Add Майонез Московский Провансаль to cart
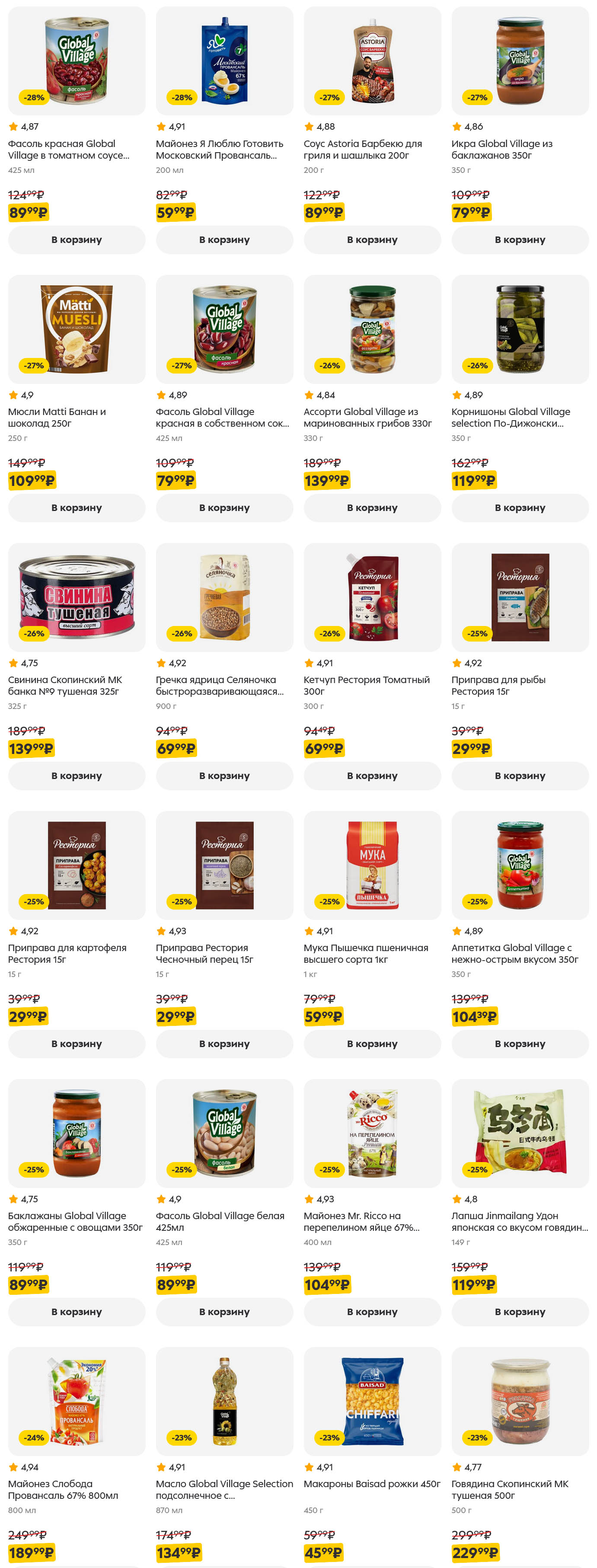The width and height of the screenshot is (597, 1568). [x=224, y=240]
